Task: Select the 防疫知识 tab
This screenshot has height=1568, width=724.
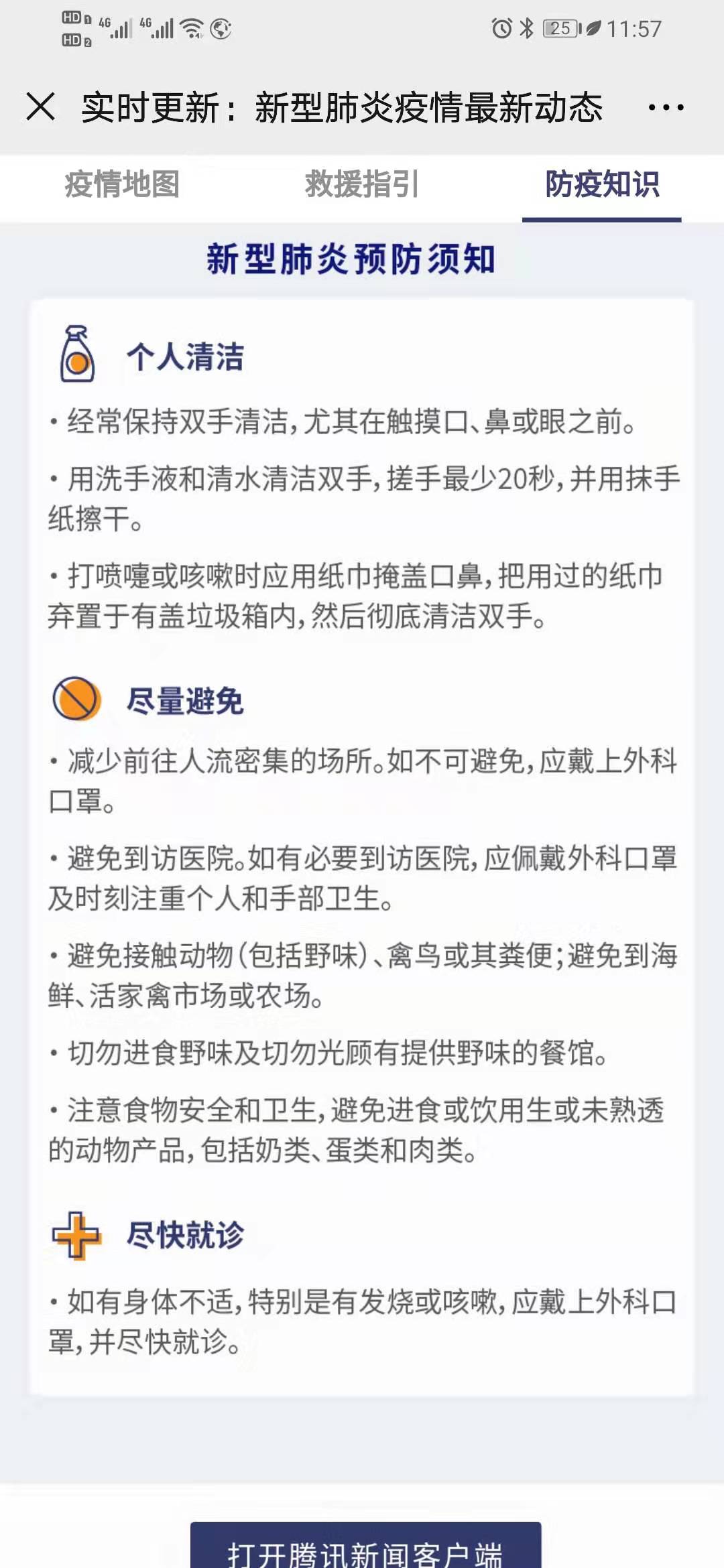Action: 602,185
